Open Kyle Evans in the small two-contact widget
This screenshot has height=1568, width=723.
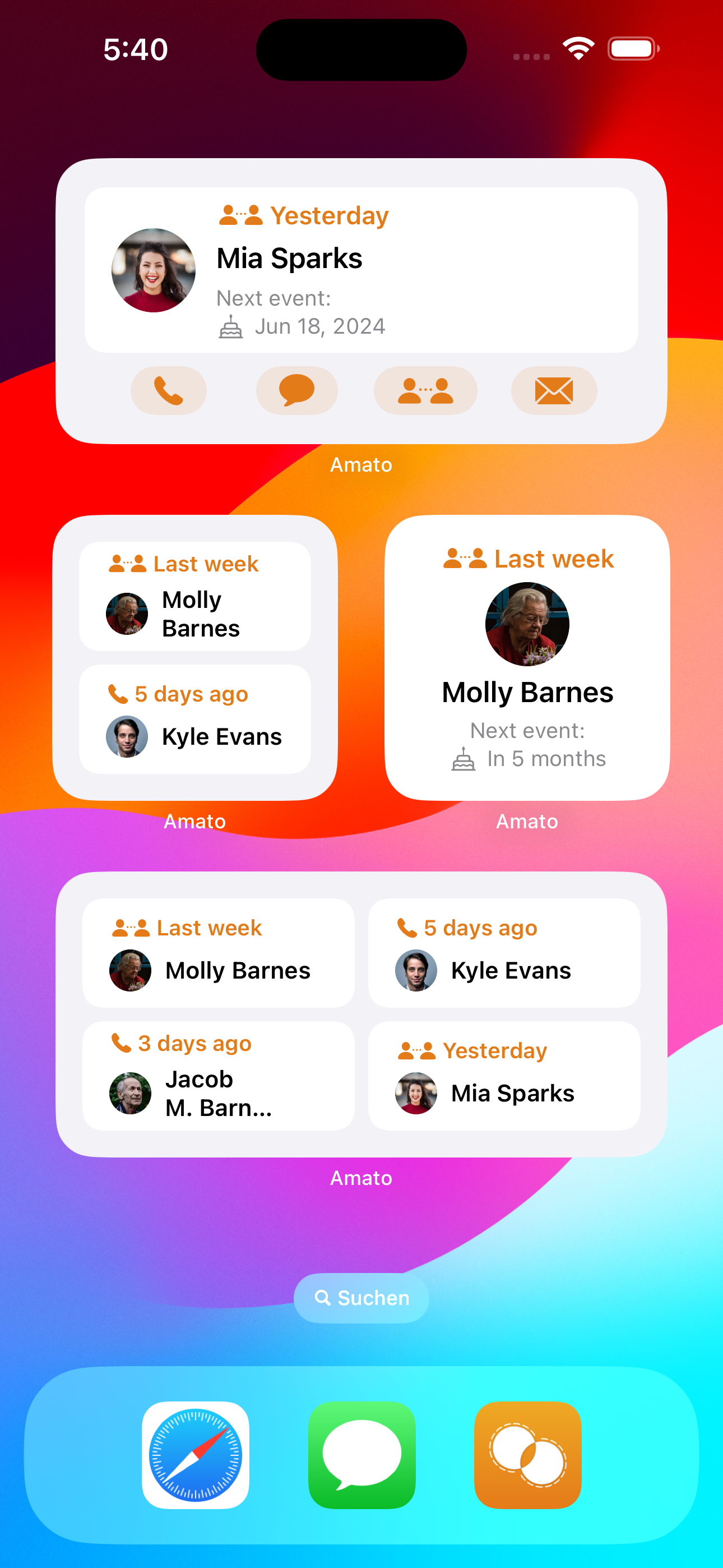pos(194,720)
